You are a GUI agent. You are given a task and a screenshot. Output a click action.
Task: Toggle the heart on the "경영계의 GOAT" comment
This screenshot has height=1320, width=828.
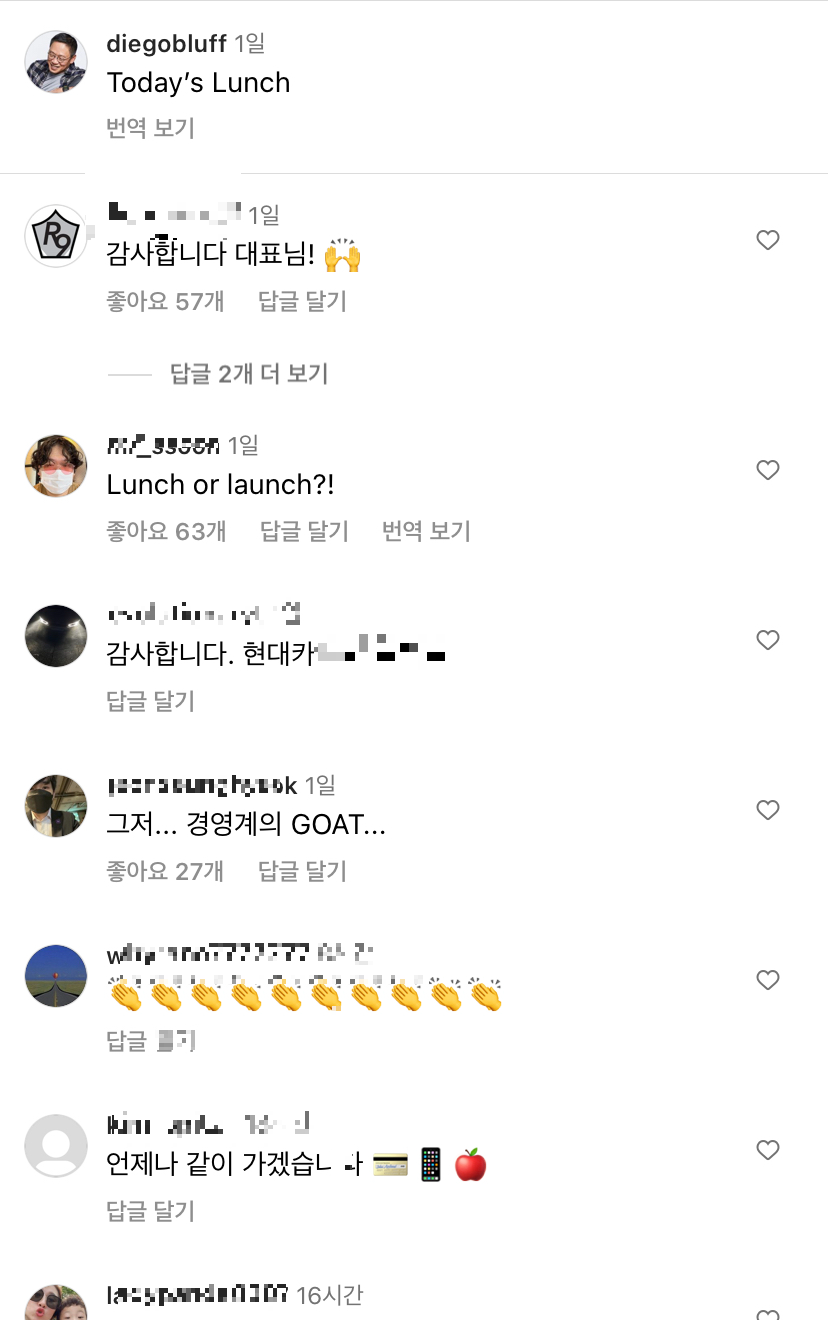pyautogui.click(x=768, y=810)
